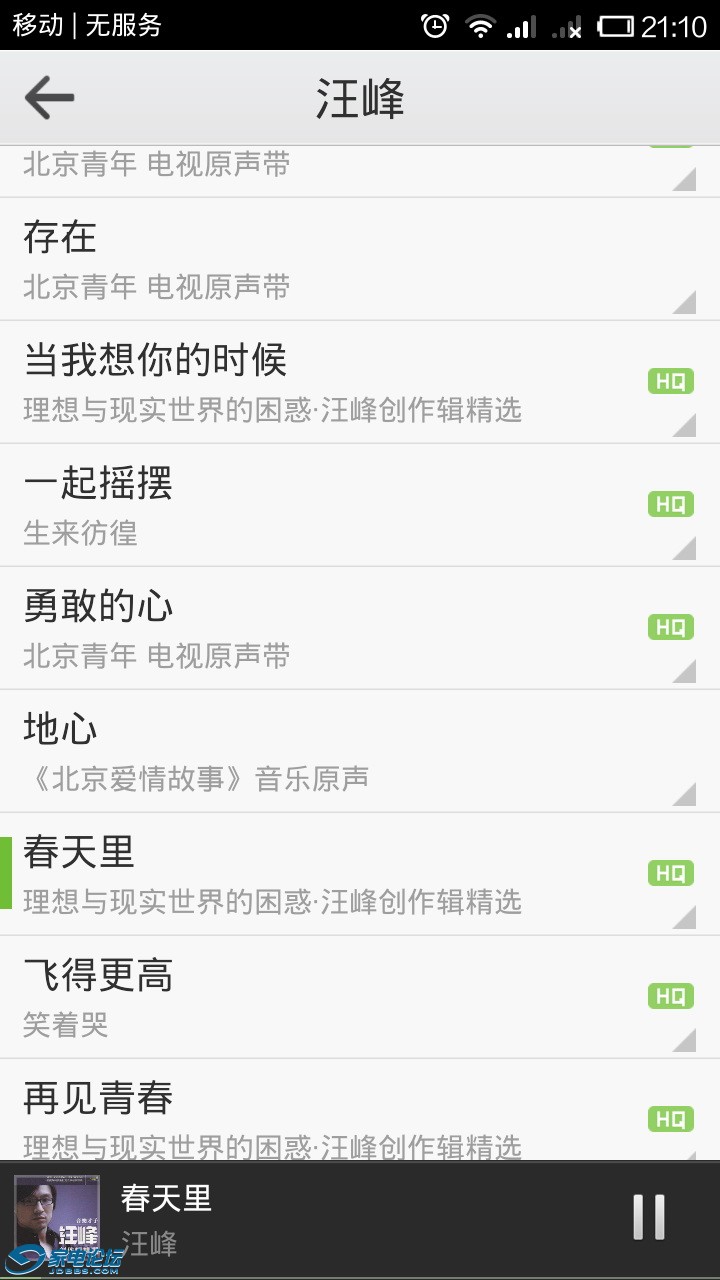Expand options triangle for 地心
This screenshot has height=1280, width=720.
[685, 793]
